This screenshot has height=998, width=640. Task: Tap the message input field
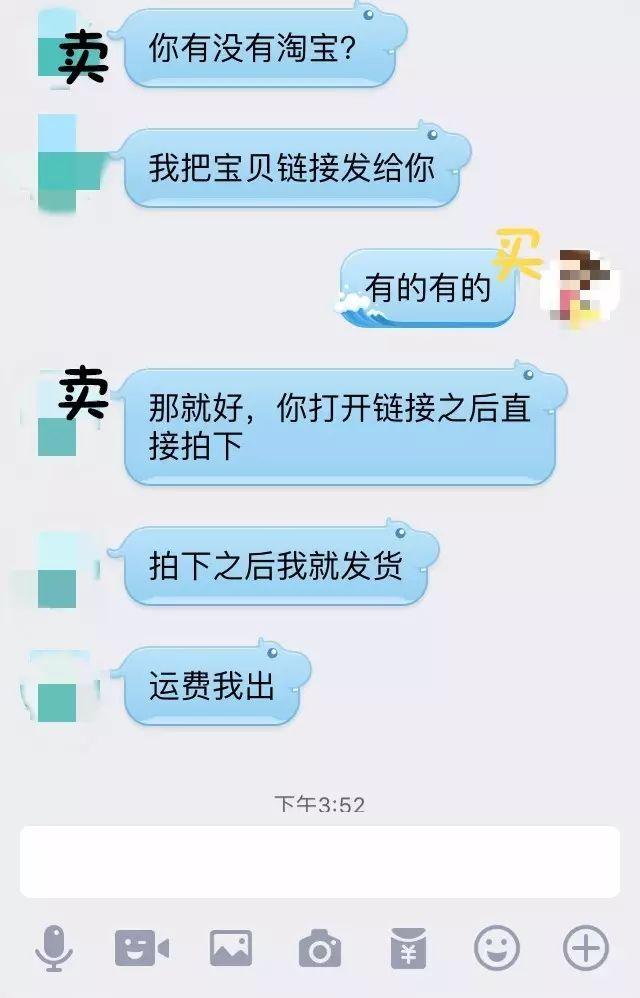[x=320, y=861]
